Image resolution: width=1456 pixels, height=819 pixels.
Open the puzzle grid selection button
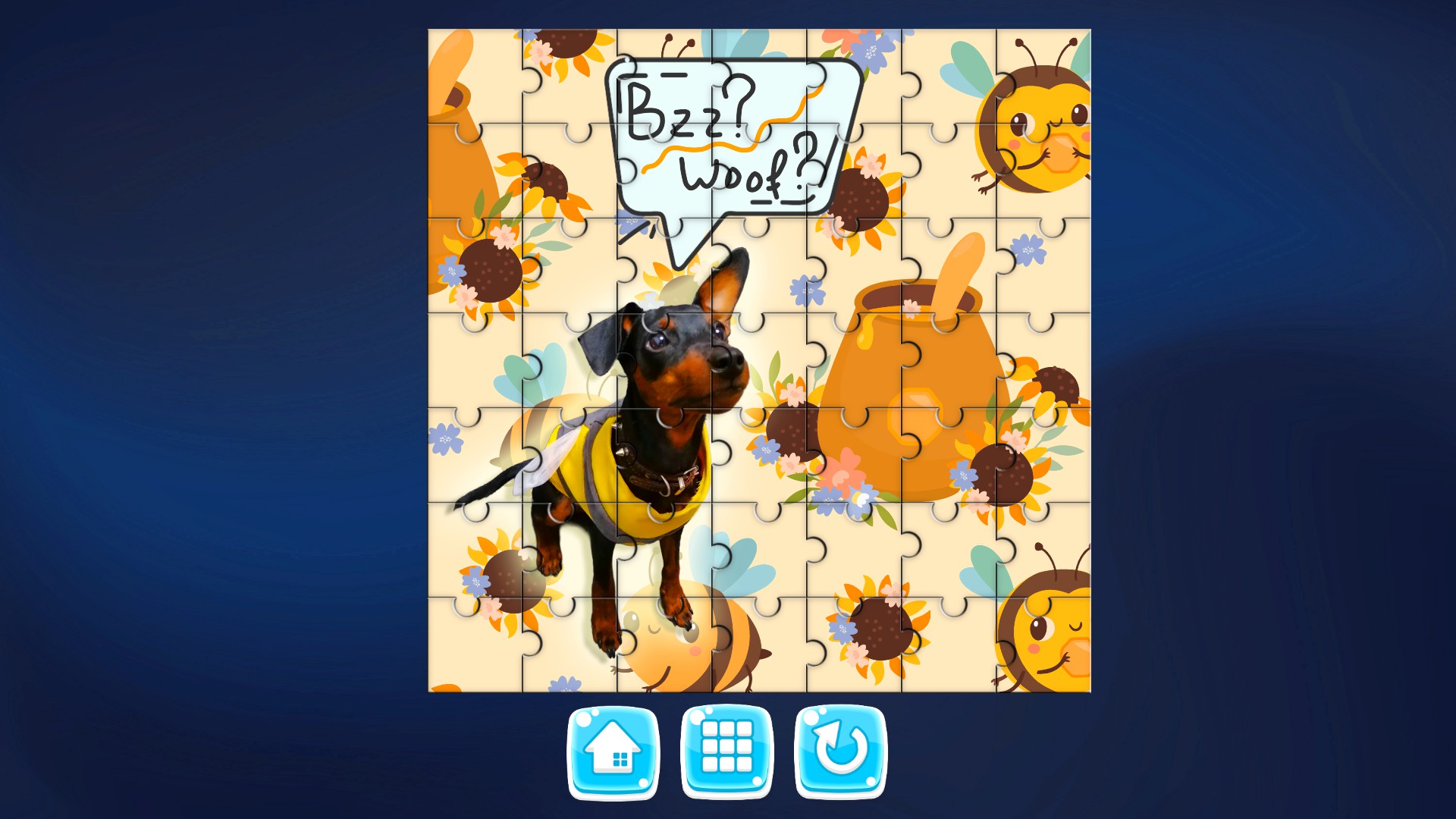(727, 752)
